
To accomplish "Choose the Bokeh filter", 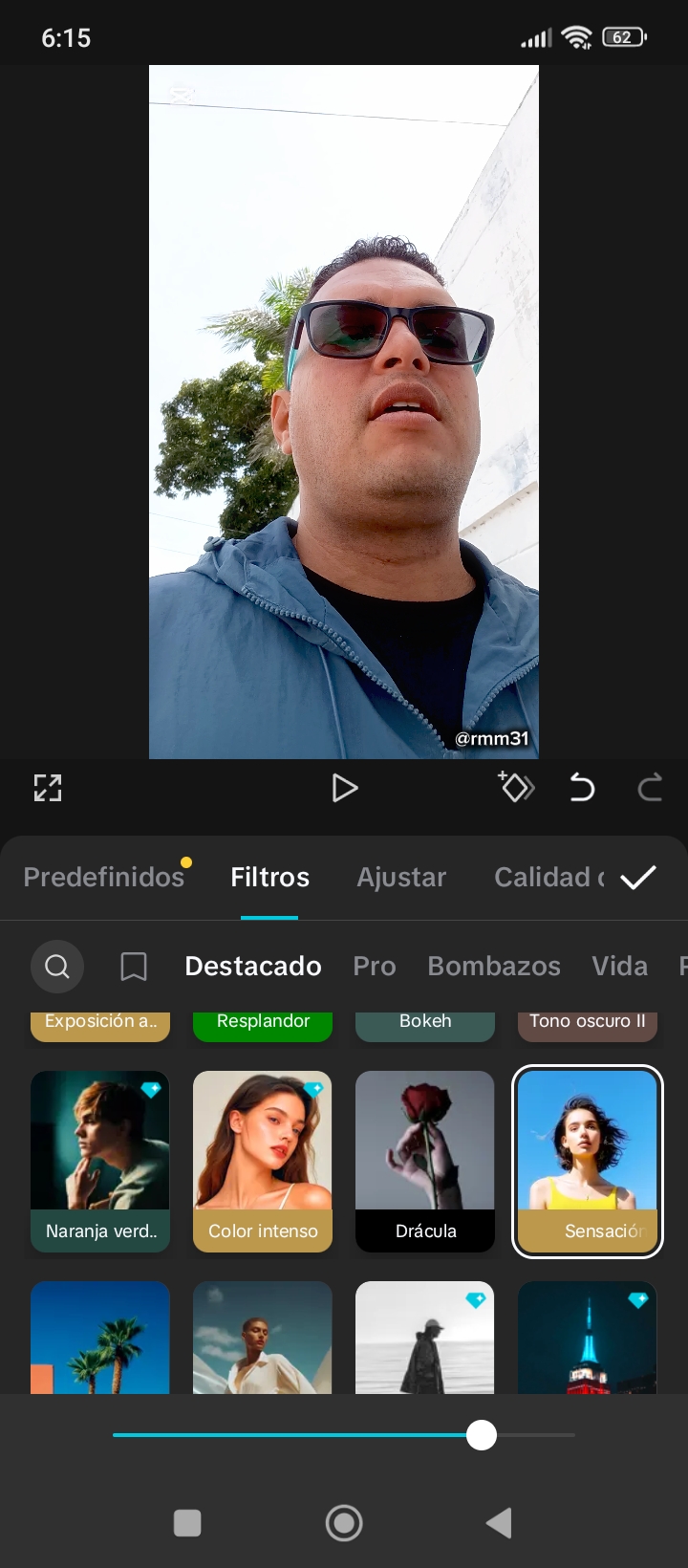I will [425, 1025].
